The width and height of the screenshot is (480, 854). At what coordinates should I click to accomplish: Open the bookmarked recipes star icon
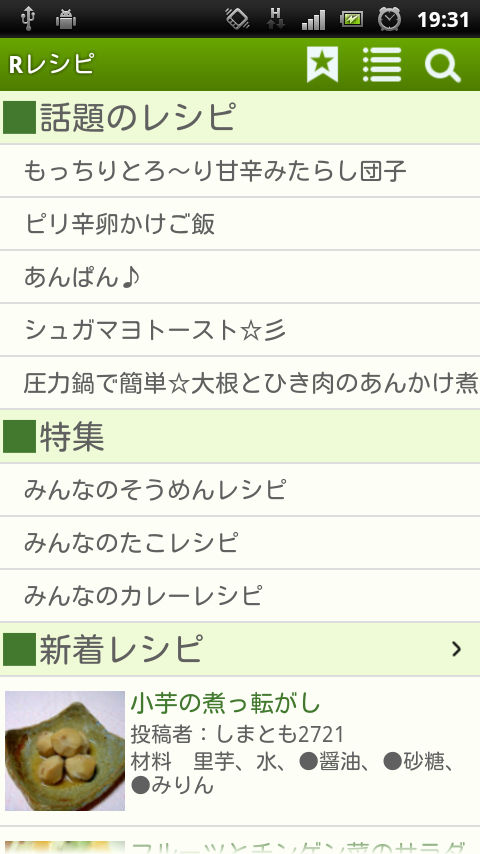322,64
